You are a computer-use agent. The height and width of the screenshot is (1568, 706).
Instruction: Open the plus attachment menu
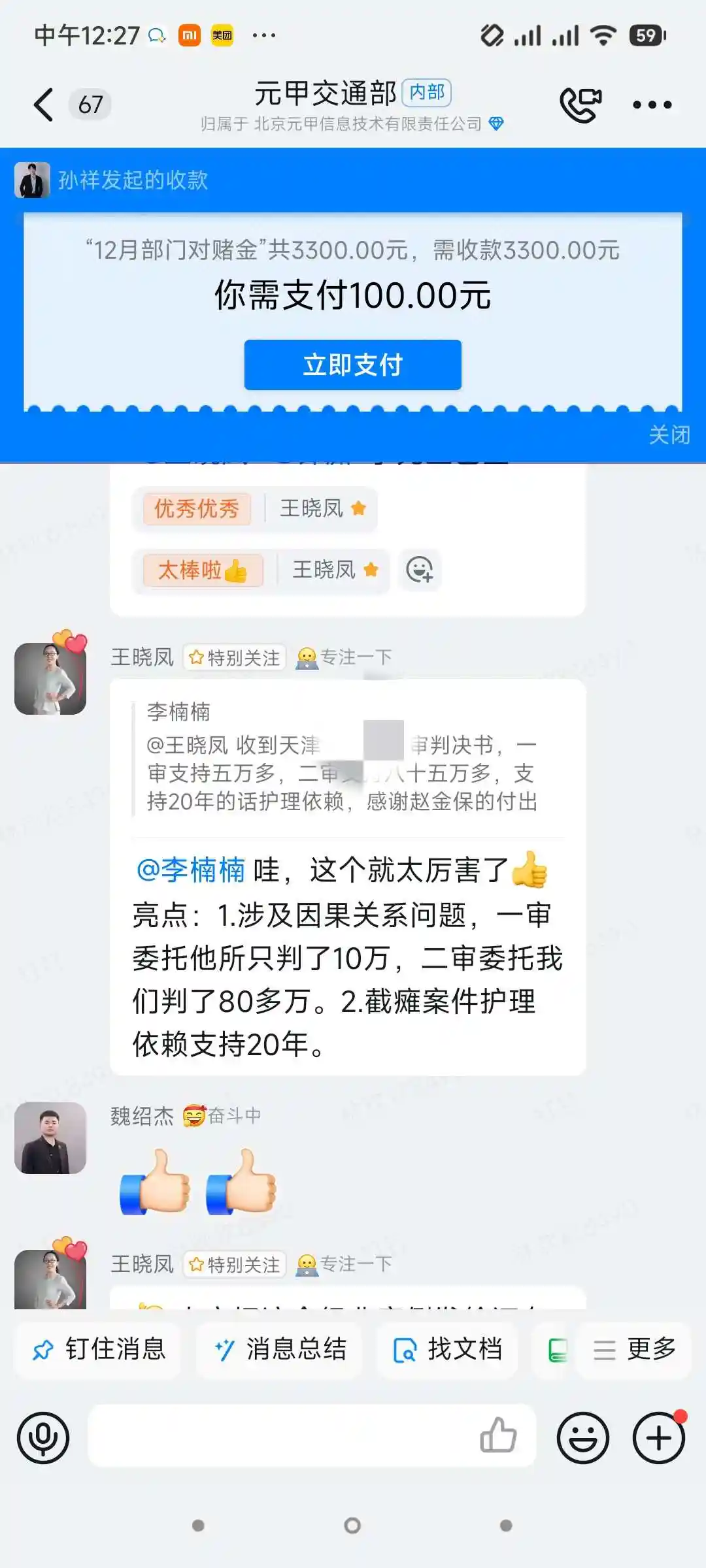coord(658,1438)
